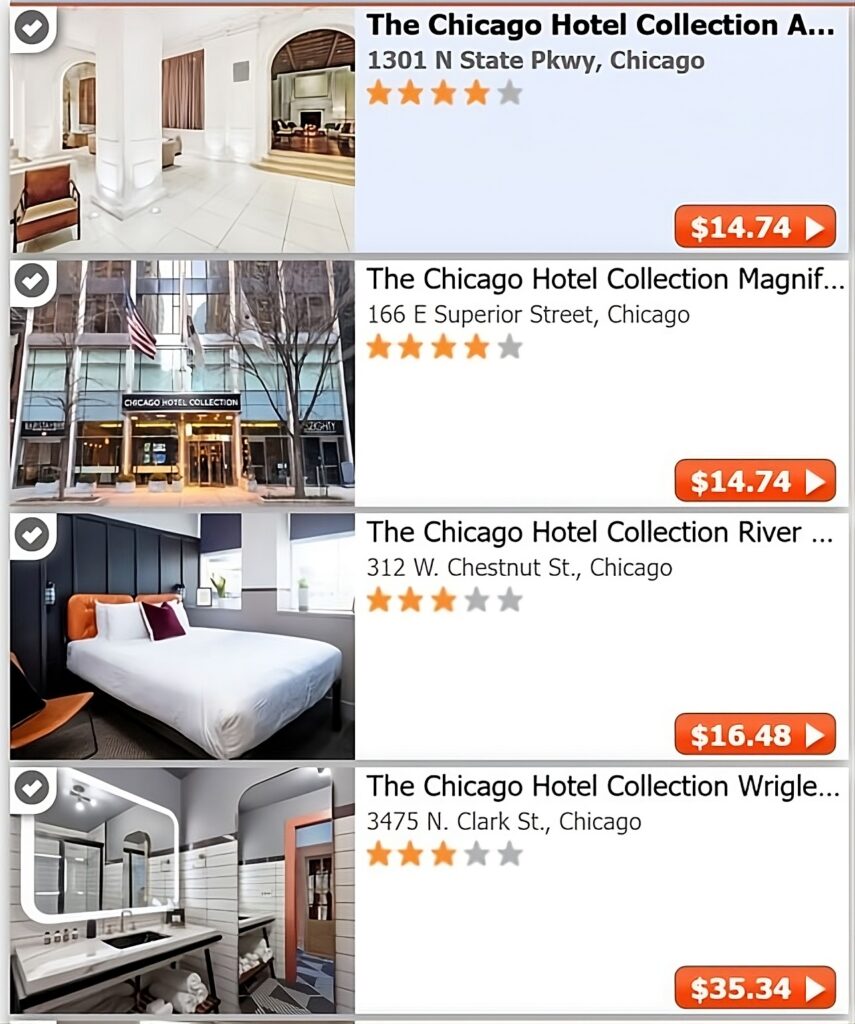Screen dimensions: 855x1024
Task: Open the hotel listing at 1301 N State Pkwy
Action: click(599, 25)
